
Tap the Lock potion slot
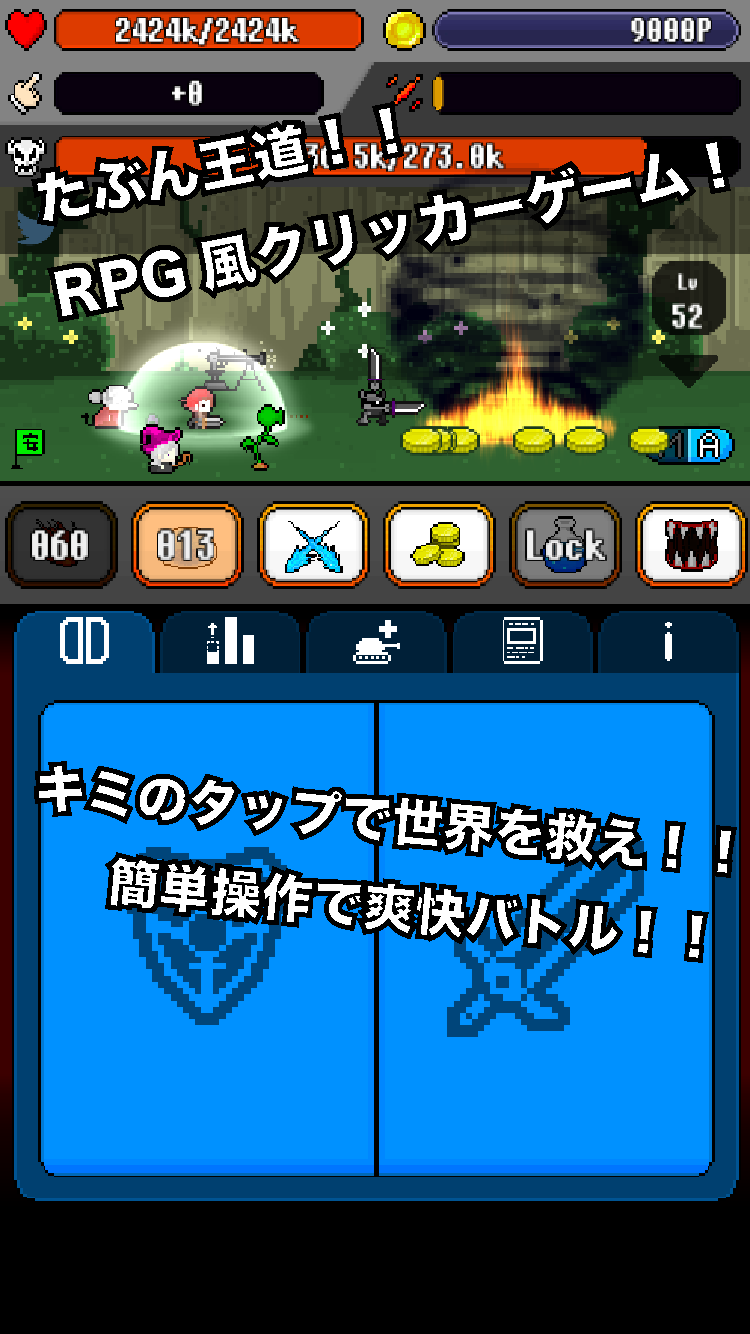click(x=563, y=546)
